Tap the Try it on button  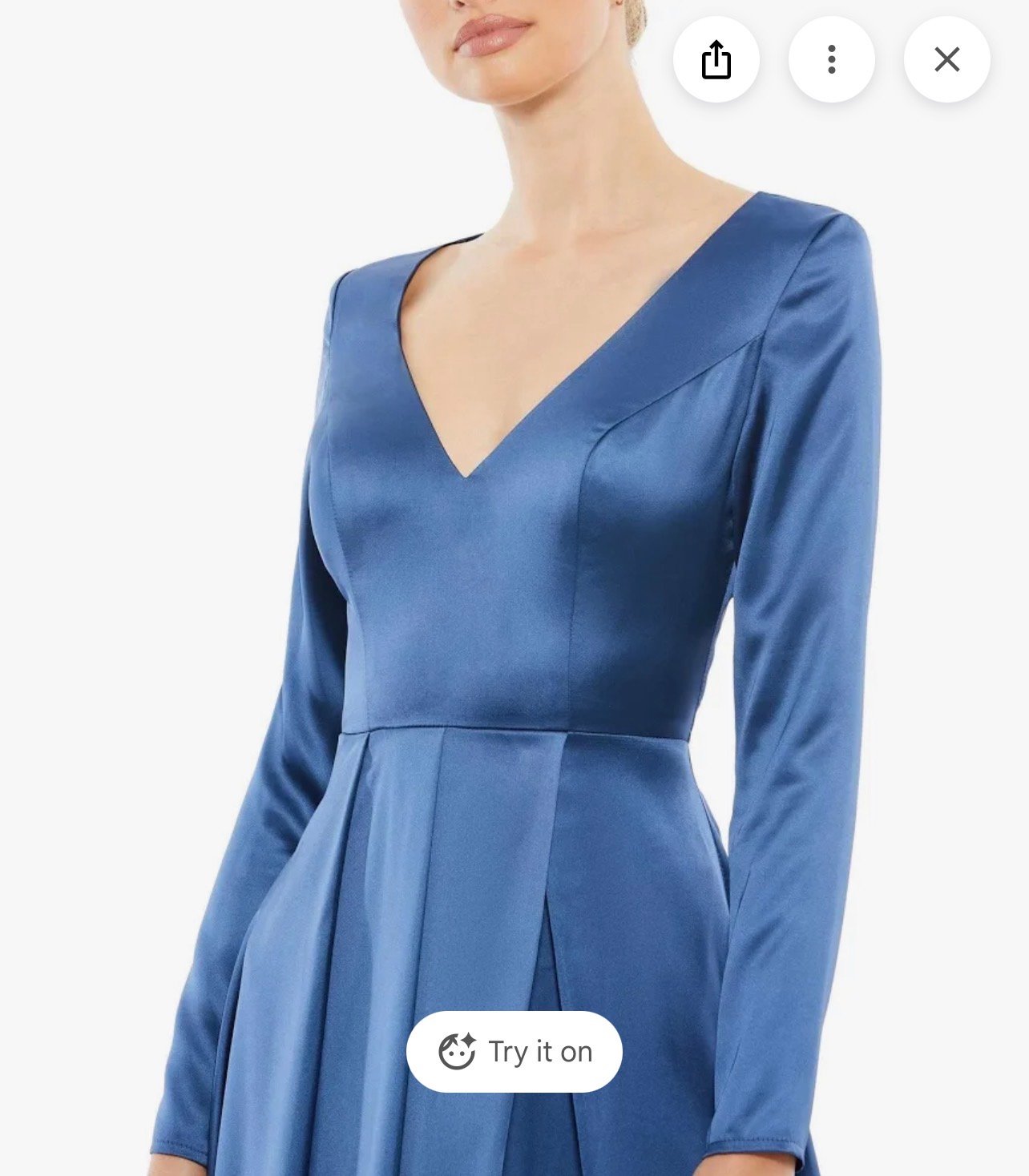(514, 1051)
